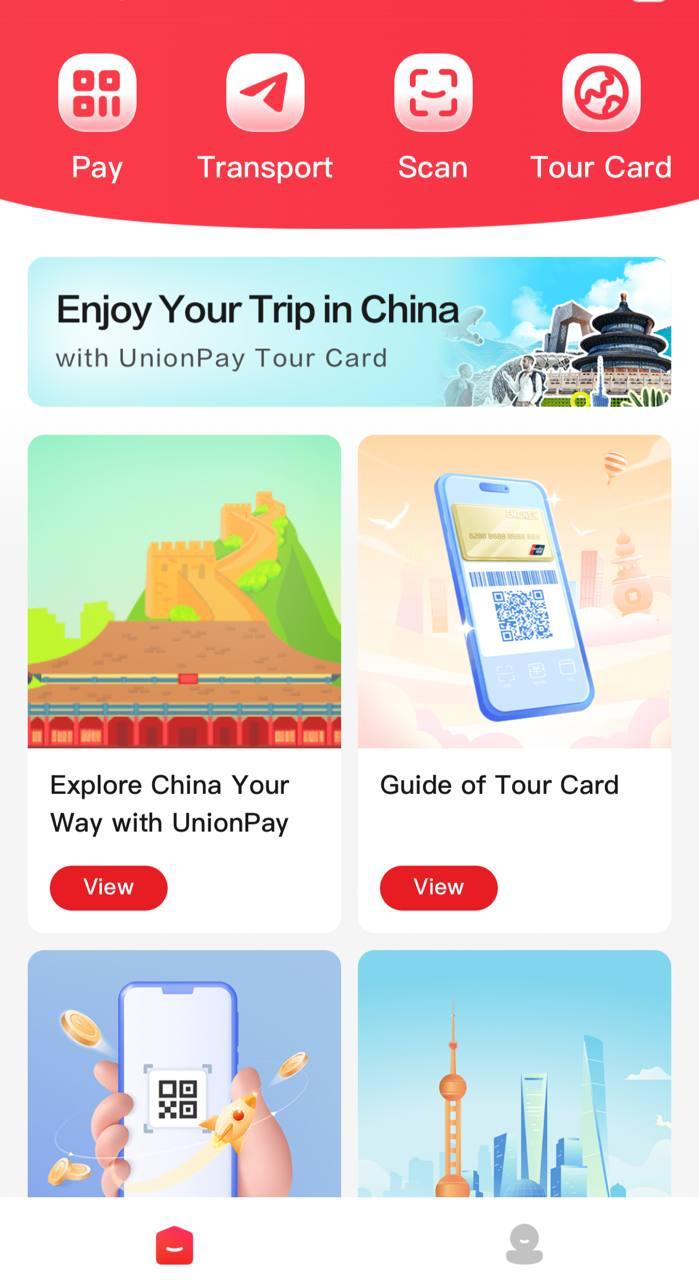The height and width of the screenshot is (1280, 699).
Task: Switch to the home tab
Action: [174, 1245]
